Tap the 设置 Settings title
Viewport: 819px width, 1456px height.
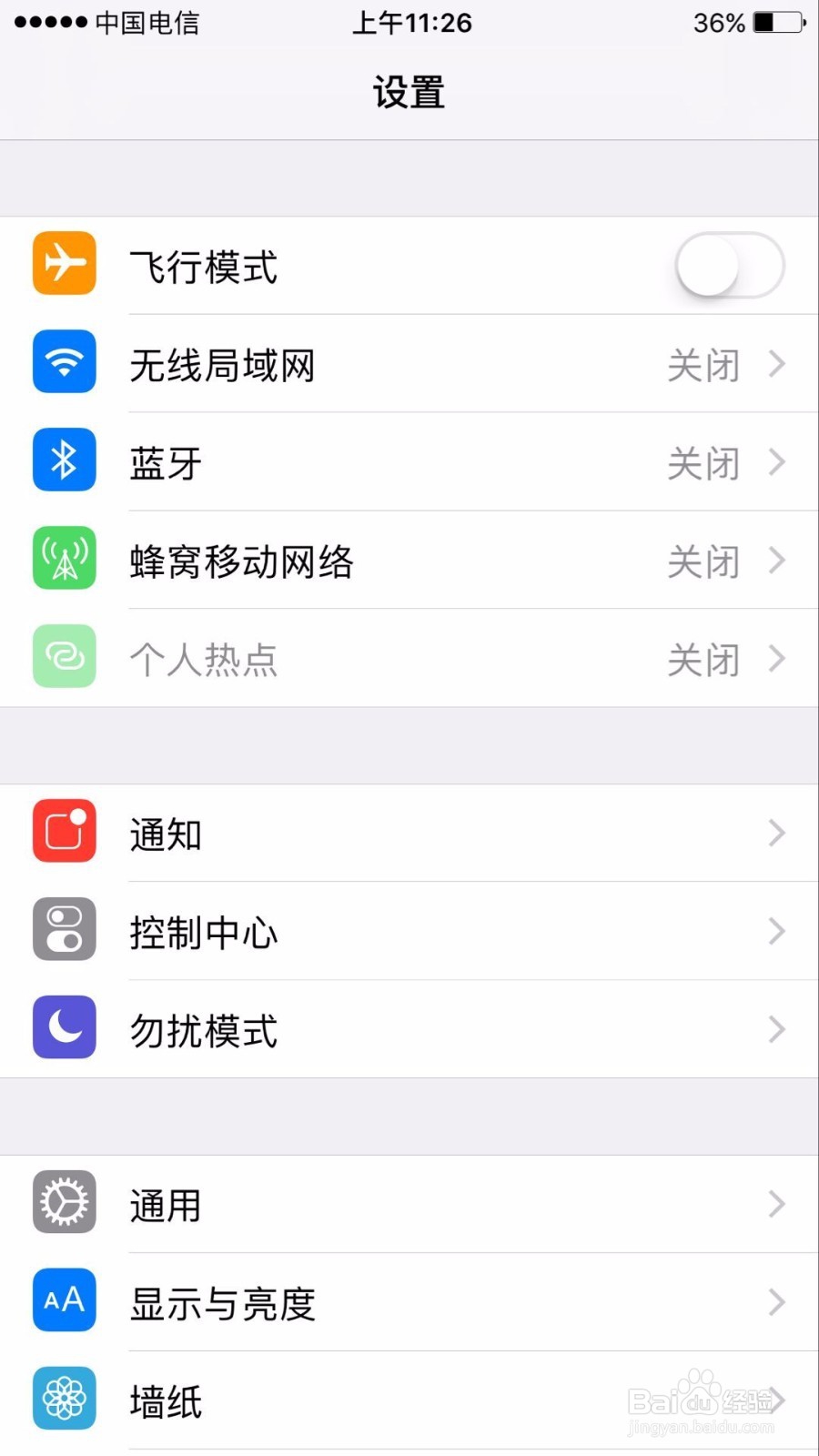(409, 91)
